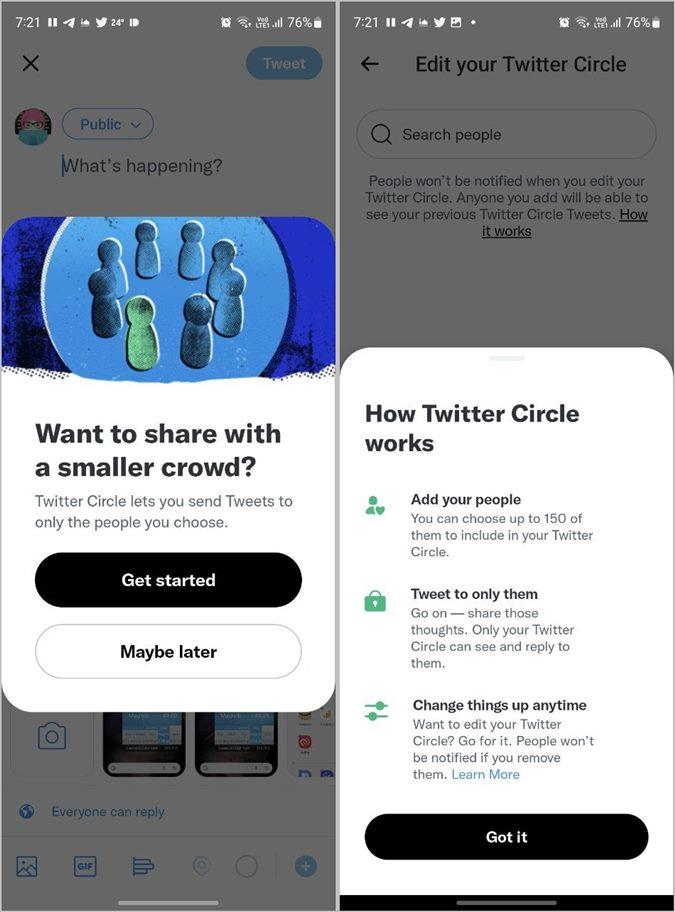Image resolution: width=675 pixels, height=912 pixels.
Task: Open the Learn More link
Action: point(485,774)
